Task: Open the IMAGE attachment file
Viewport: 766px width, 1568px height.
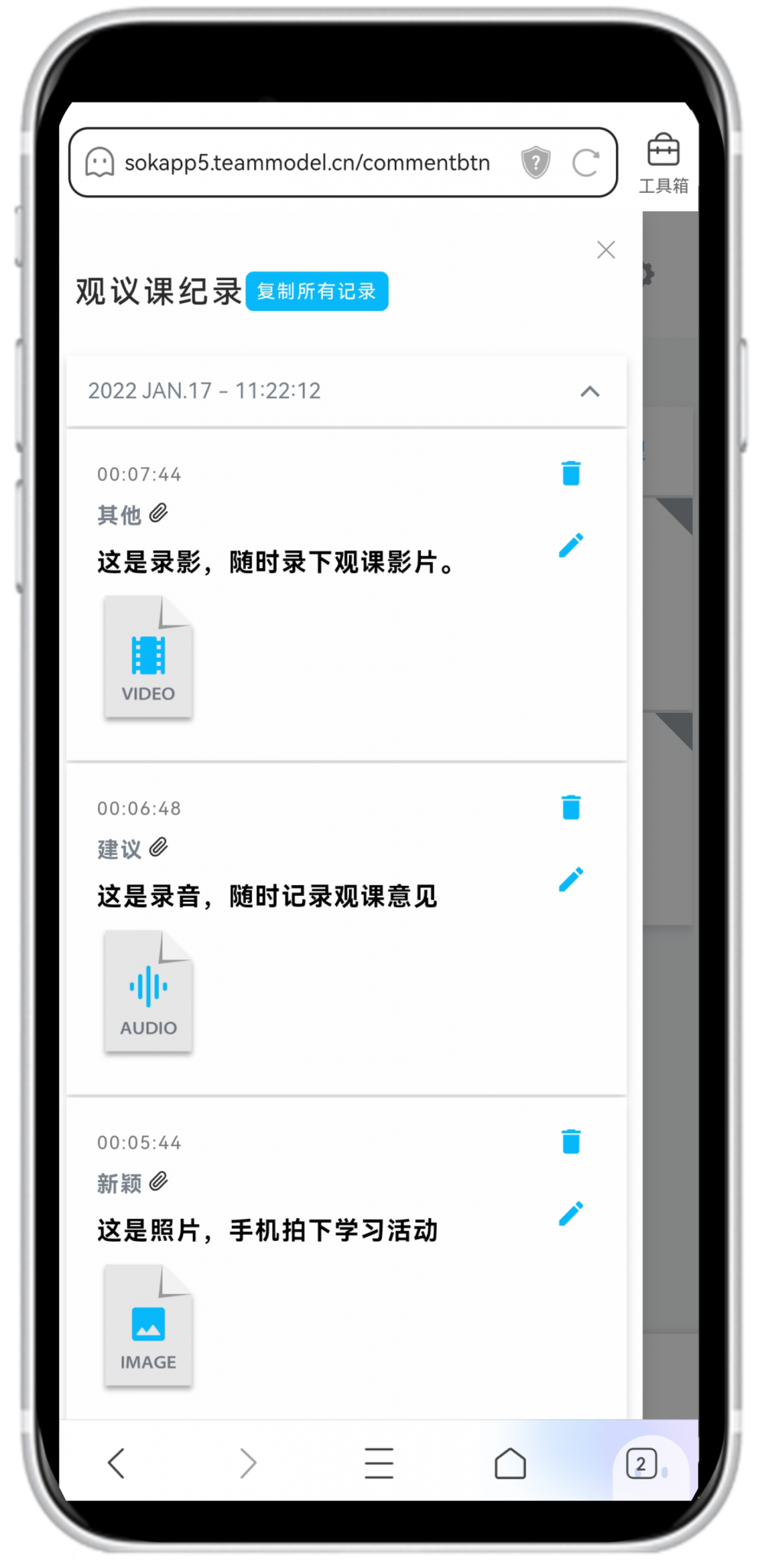Action: [x=148, y=1326]
